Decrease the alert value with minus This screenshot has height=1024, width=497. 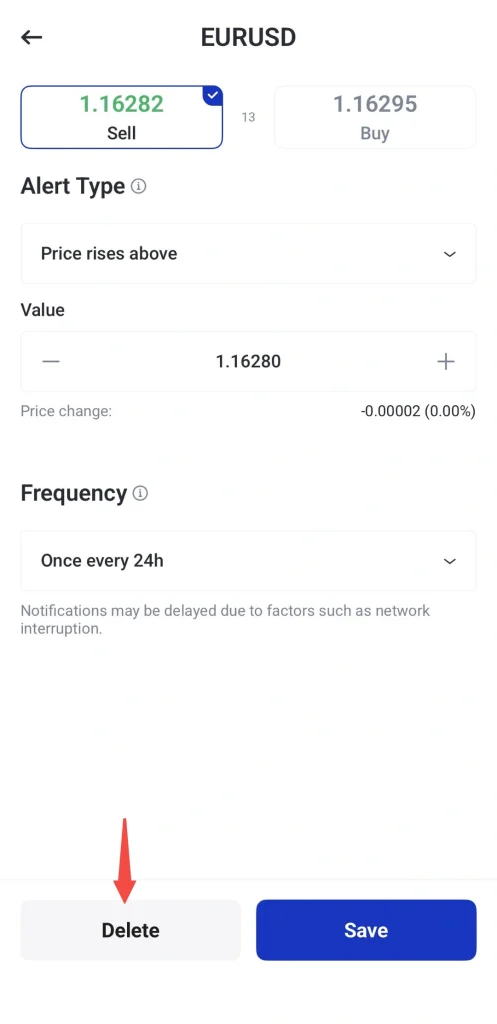coord(51,361)
